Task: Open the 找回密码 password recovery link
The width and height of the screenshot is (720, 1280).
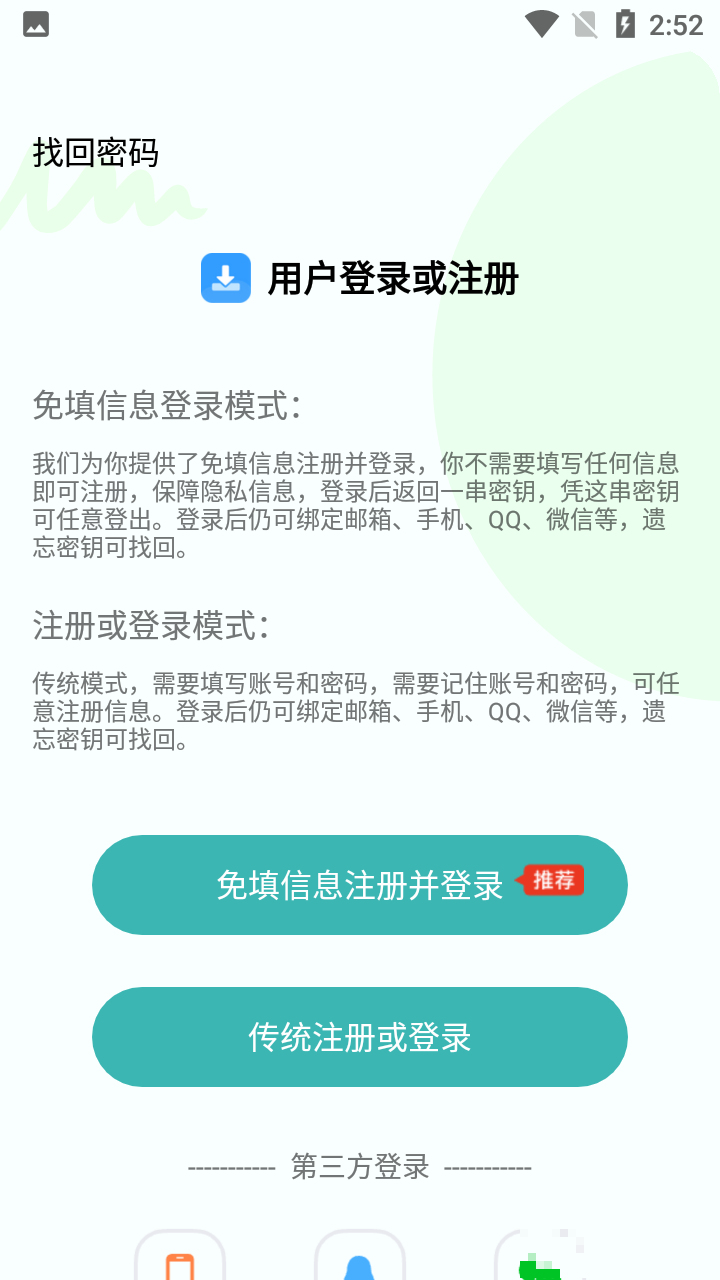Action: click(x=96, y=153)
